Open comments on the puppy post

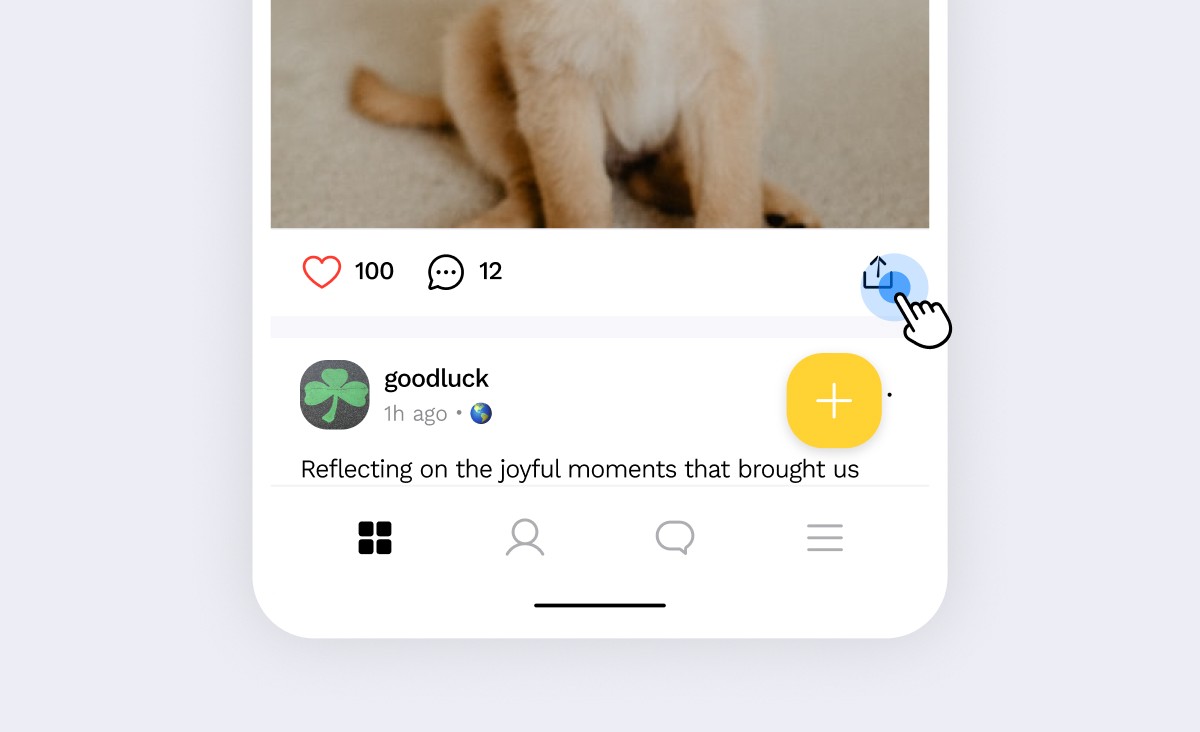pyautogui.click(x=445, y=272)
